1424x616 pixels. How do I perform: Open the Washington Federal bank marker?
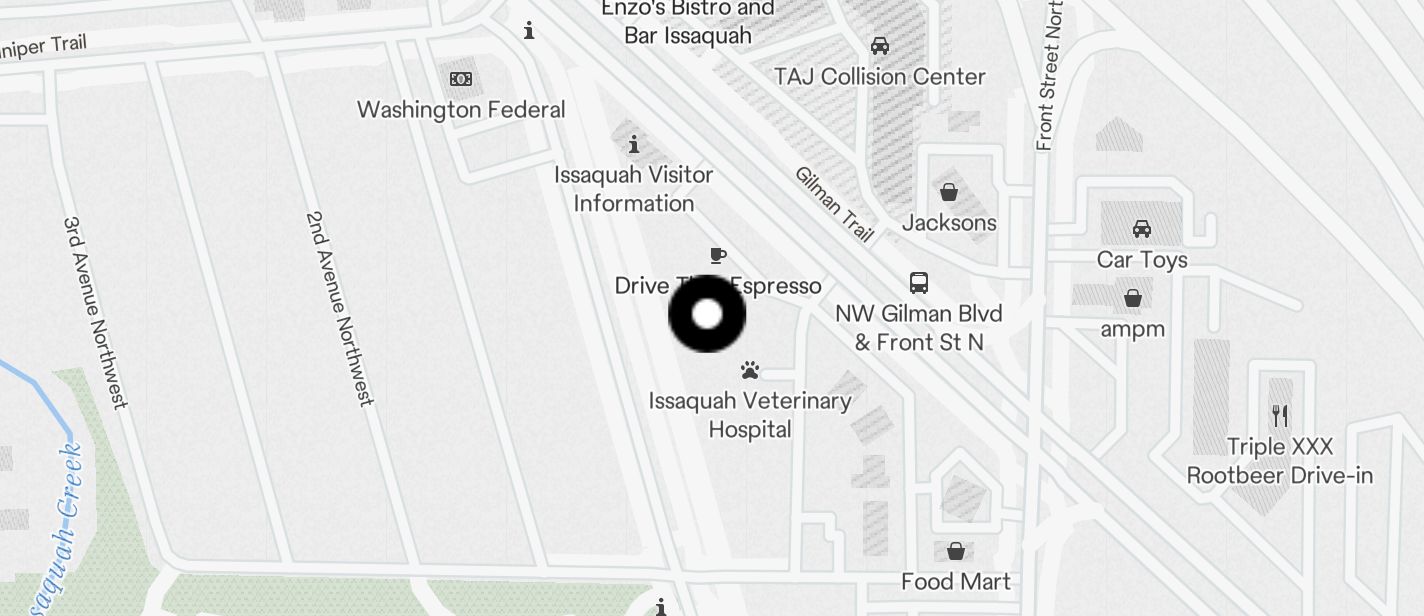pyautogui.click(x=461, y=79)
